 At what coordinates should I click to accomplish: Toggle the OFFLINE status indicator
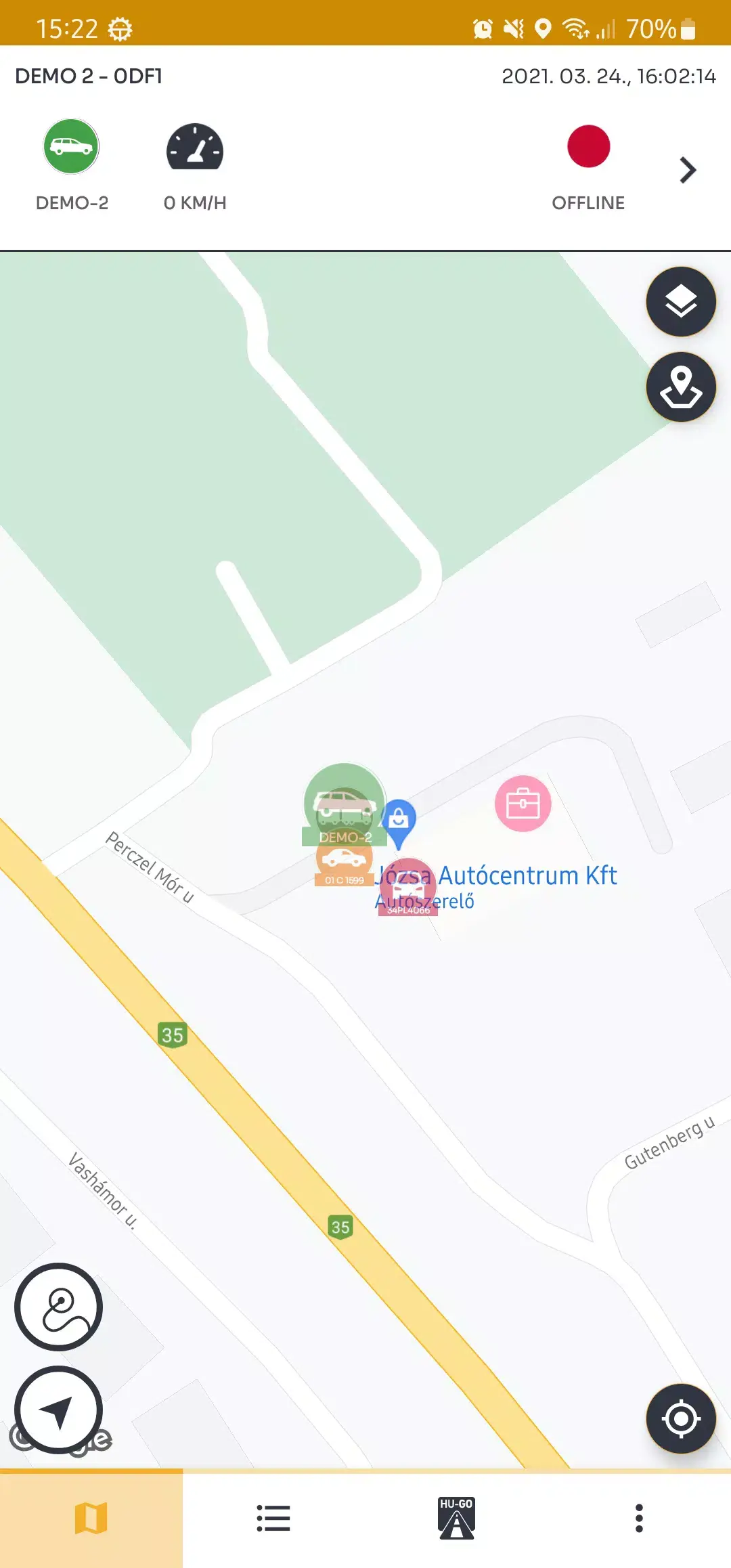(x=588, y=146)
